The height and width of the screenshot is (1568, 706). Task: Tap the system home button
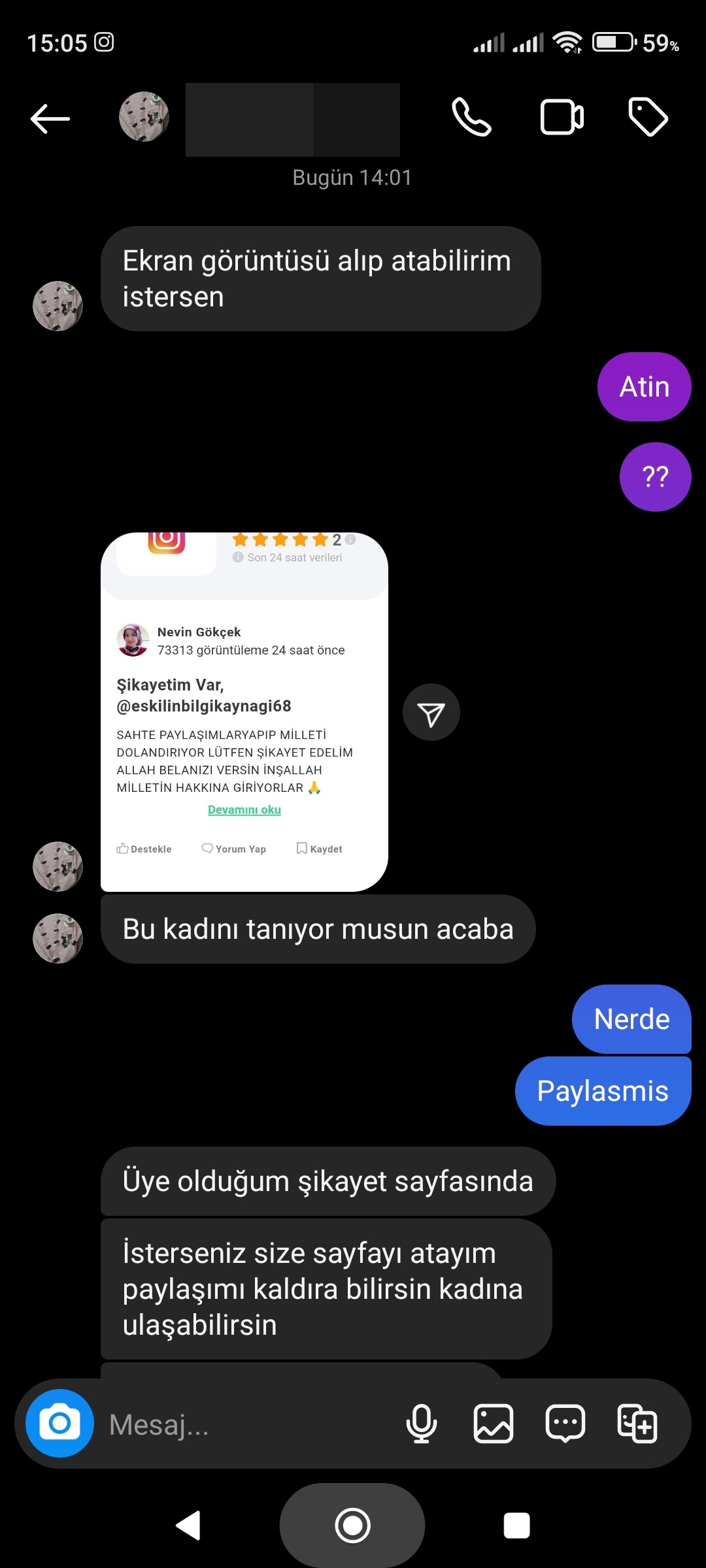[352, 1526]
